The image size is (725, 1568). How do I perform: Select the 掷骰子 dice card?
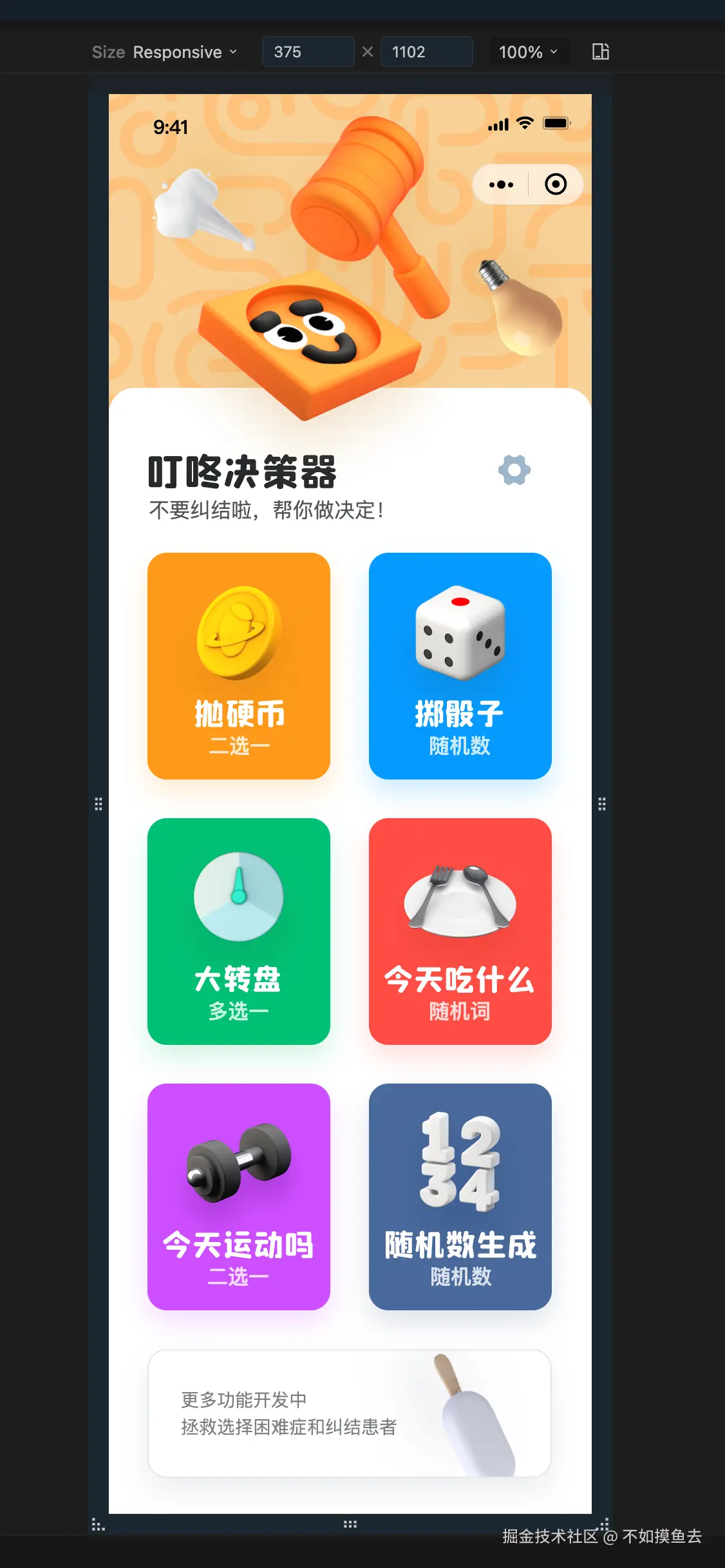[x=460, y=665]
